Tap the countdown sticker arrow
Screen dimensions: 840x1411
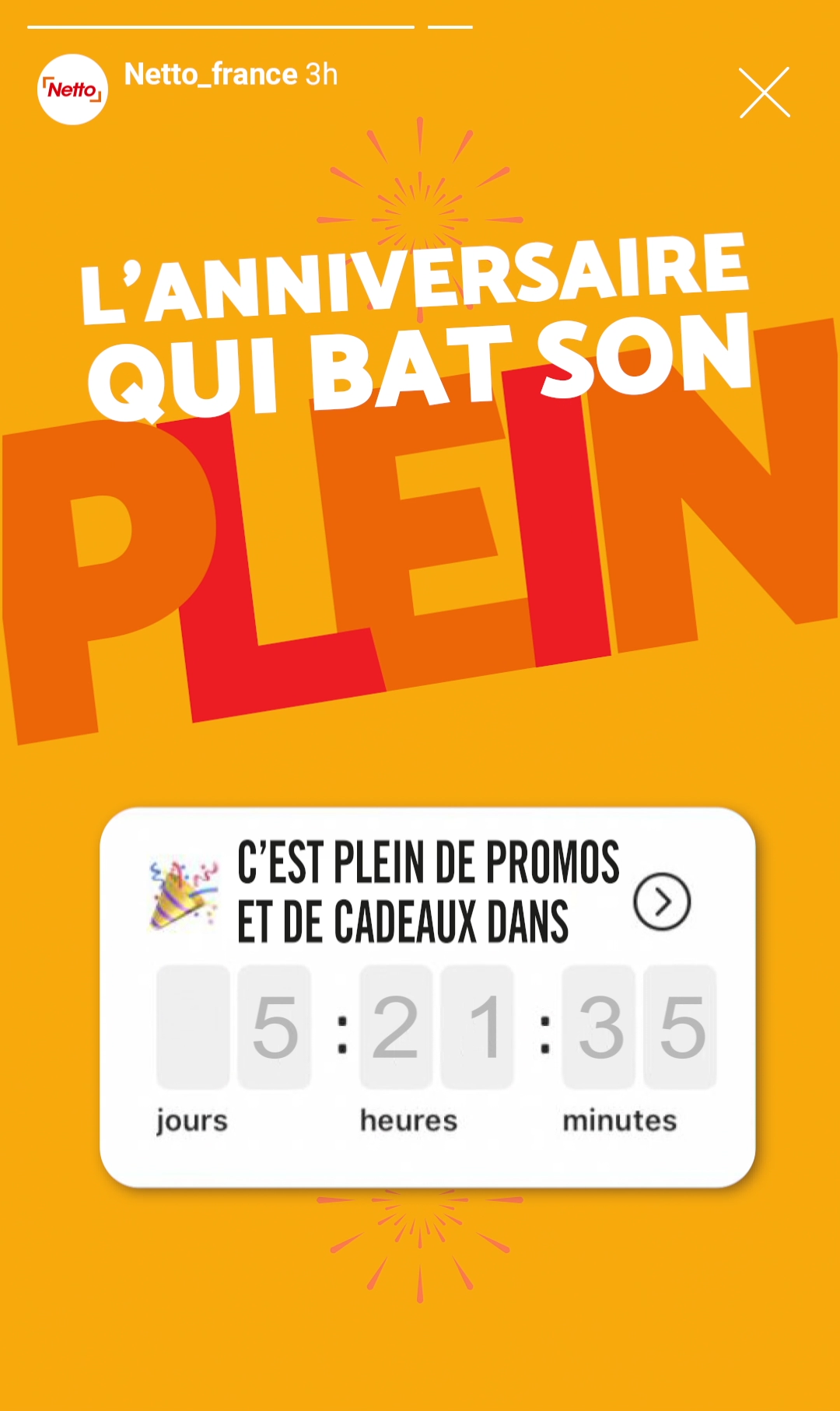(x=662, y=902)
